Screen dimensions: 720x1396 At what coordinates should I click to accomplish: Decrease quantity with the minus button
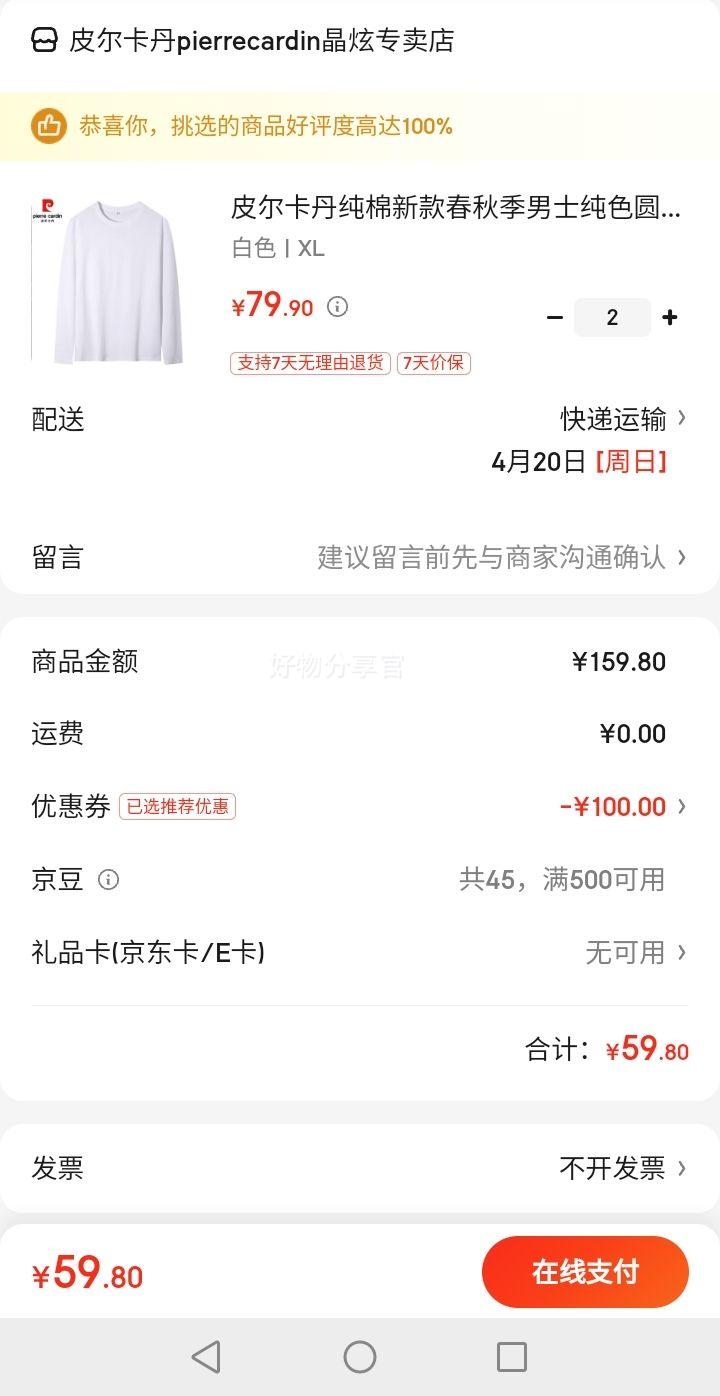point(555,318)
